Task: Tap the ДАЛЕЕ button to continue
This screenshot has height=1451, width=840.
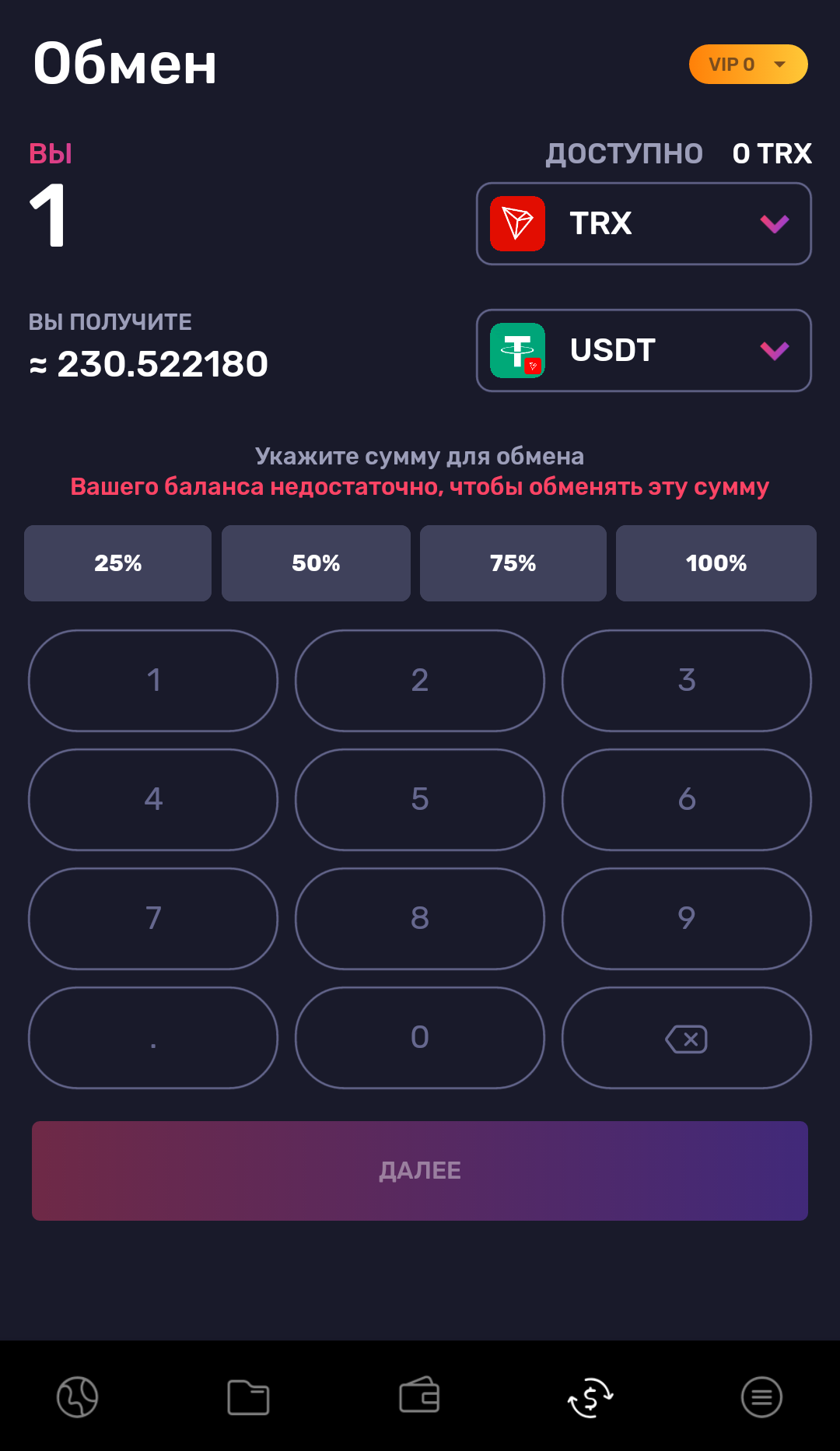Action: click(420, 1171)
